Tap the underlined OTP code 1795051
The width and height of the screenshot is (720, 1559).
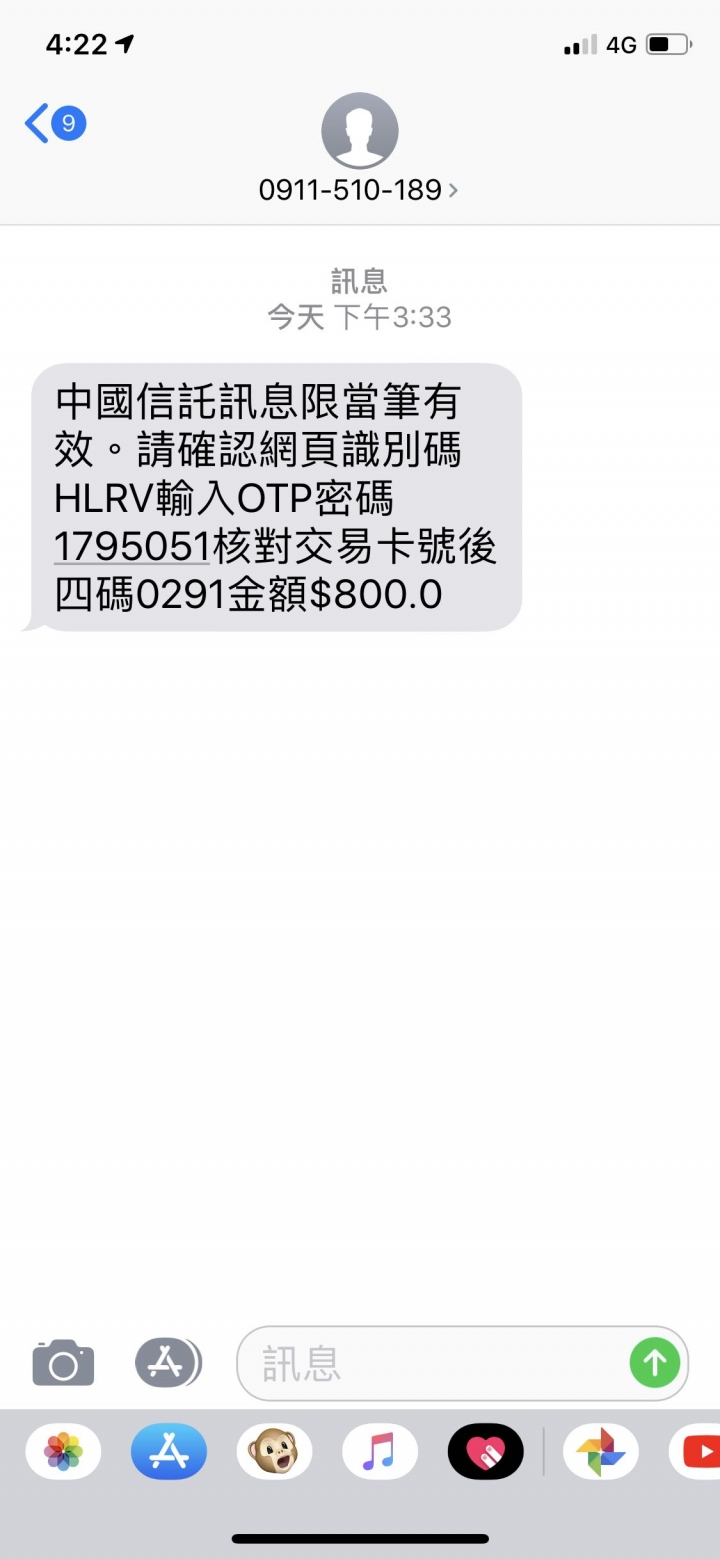click(131, 547)
